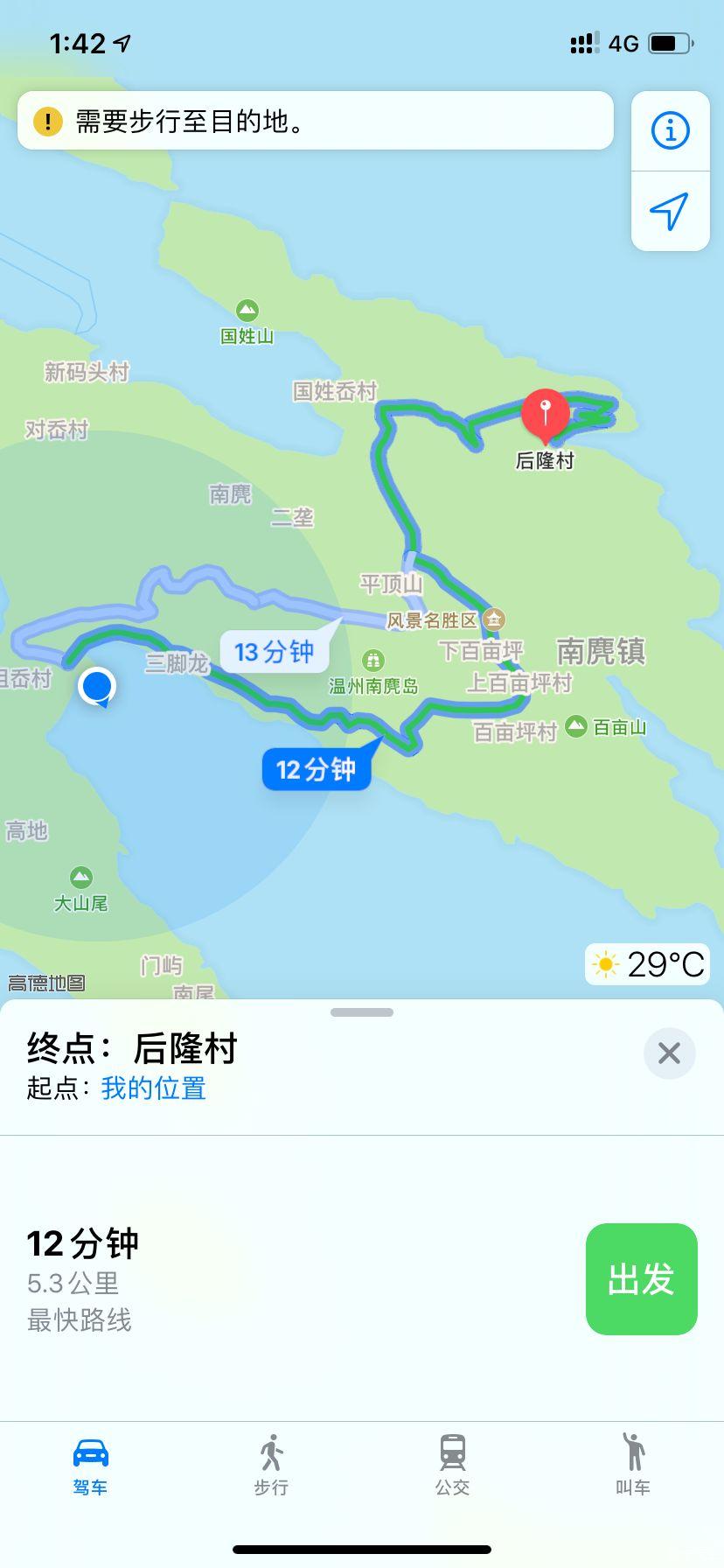Open the map info settings button
724x1568 pixels.
(671, 131)
